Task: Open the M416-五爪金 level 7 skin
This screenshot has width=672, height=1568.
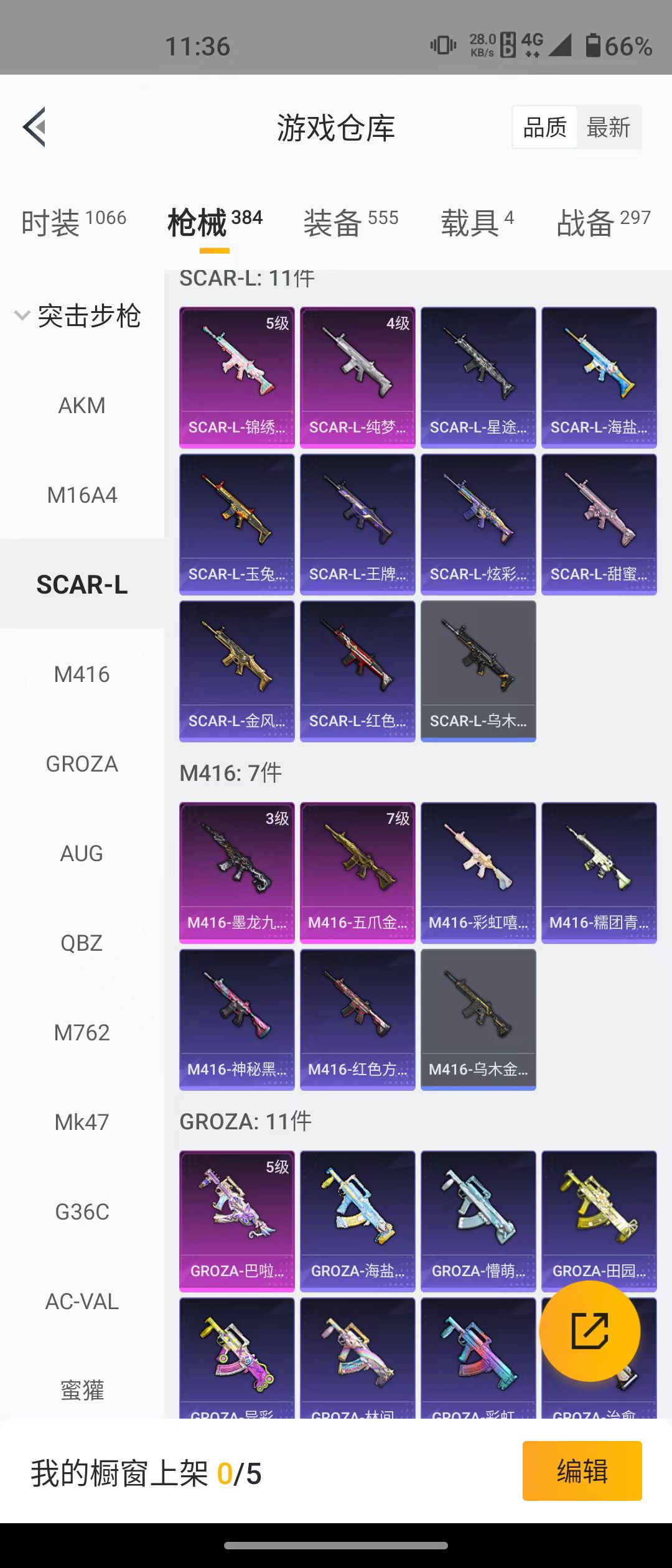Action: coord(357,872)
